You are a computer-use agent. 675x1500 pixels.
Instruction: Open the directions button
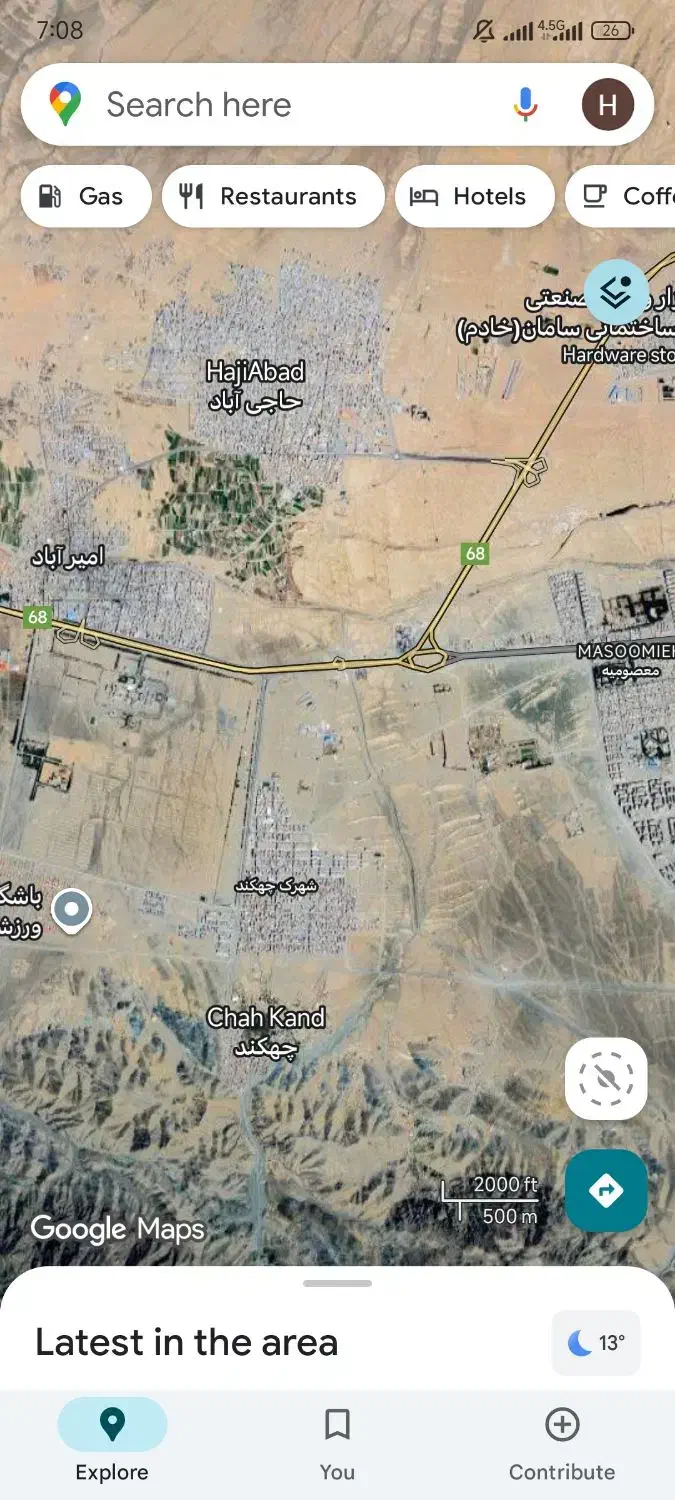click(606, 1190)
